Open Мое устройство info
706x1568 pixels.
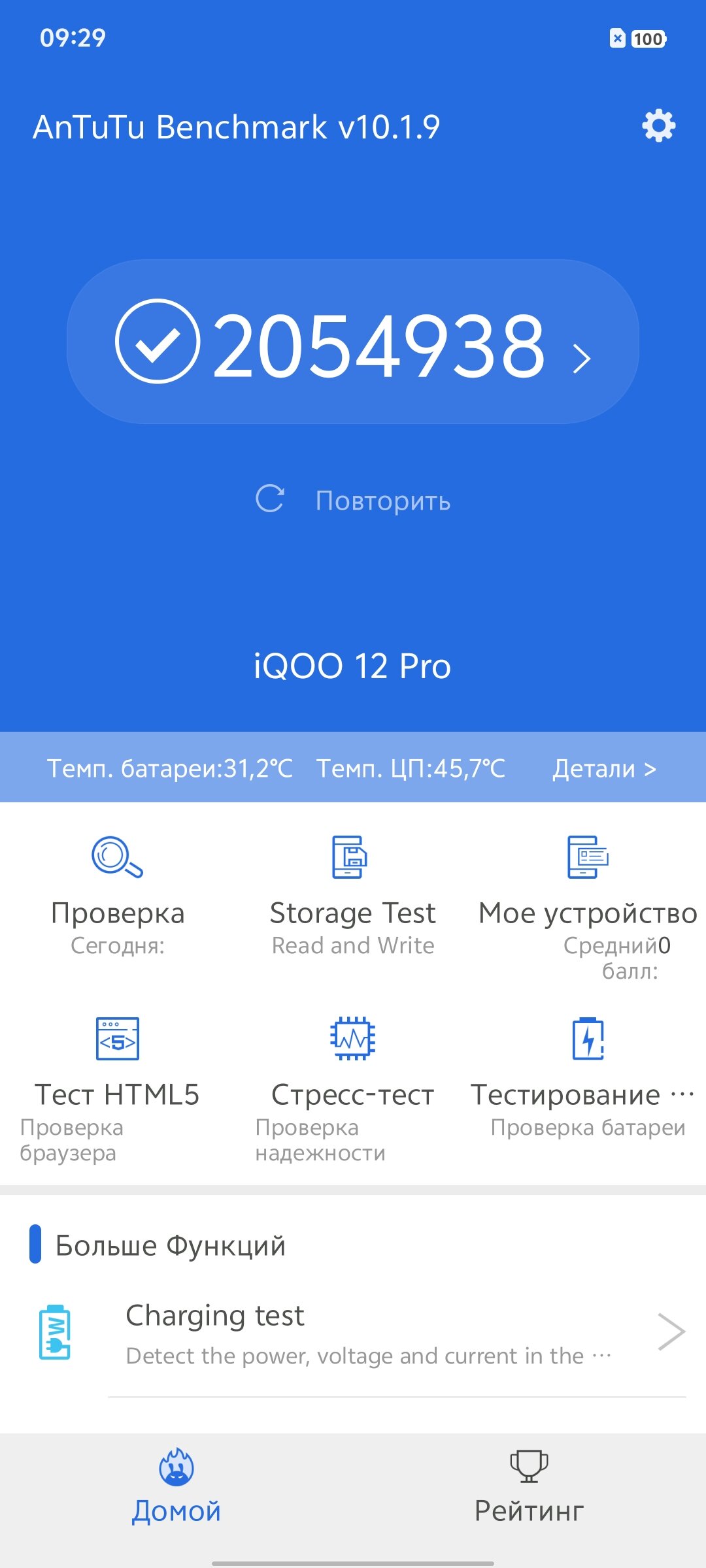point(588,902)
